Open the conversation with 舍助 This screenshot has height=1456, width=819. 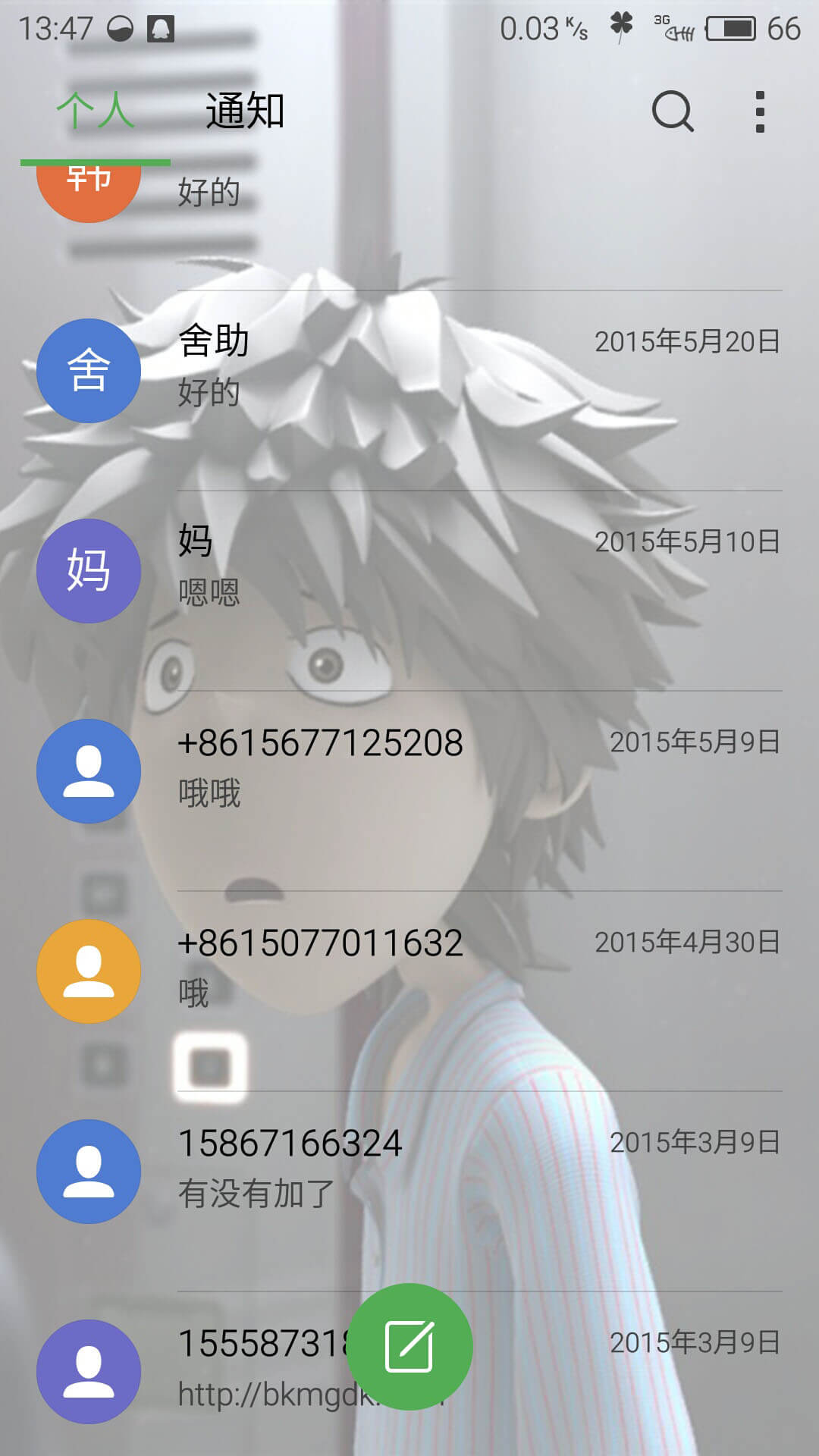409,371
